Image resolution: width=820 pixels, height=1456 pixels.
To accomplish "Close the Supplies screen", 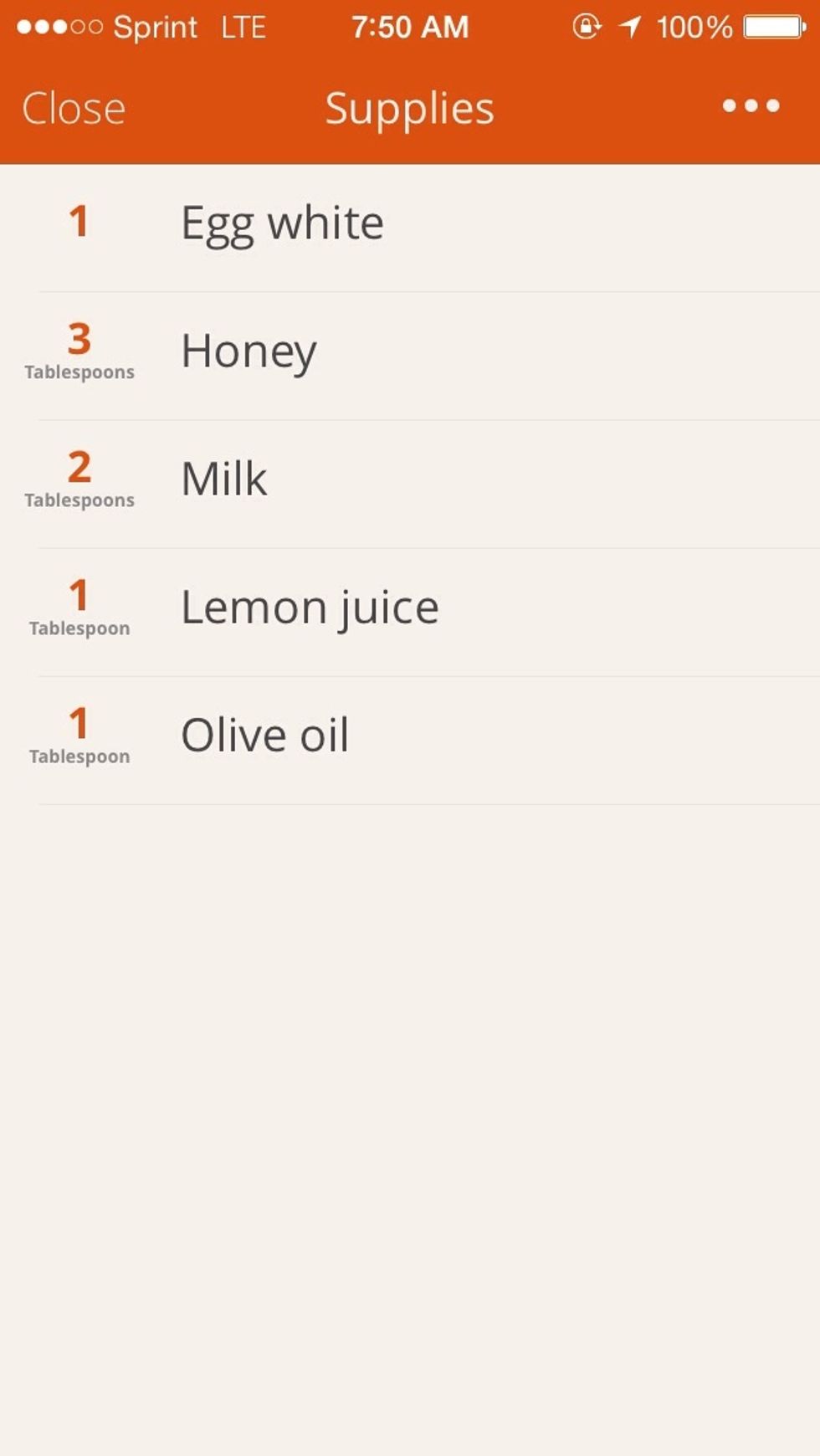I will [74, 108].
